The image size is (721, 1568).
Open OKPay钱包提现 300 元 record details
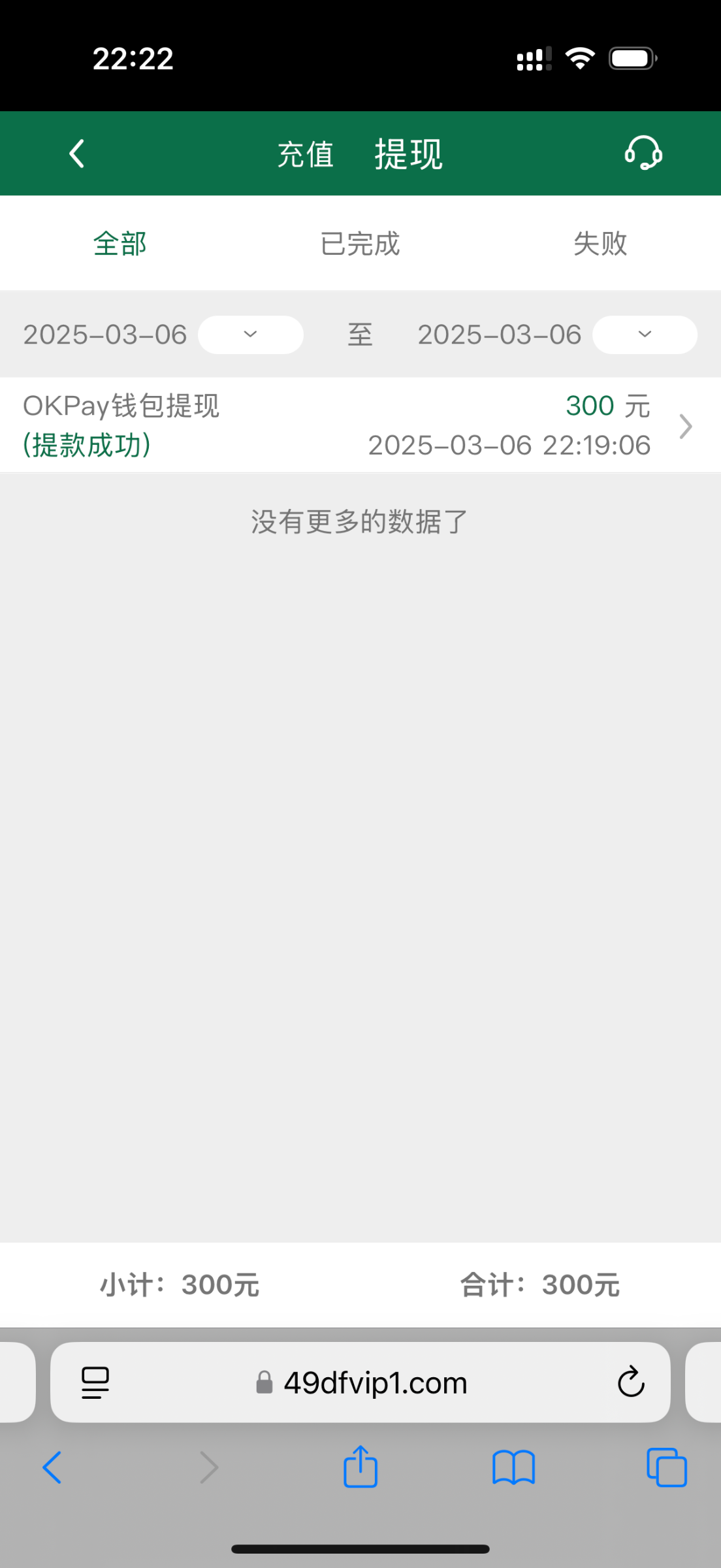coord(360,425)
